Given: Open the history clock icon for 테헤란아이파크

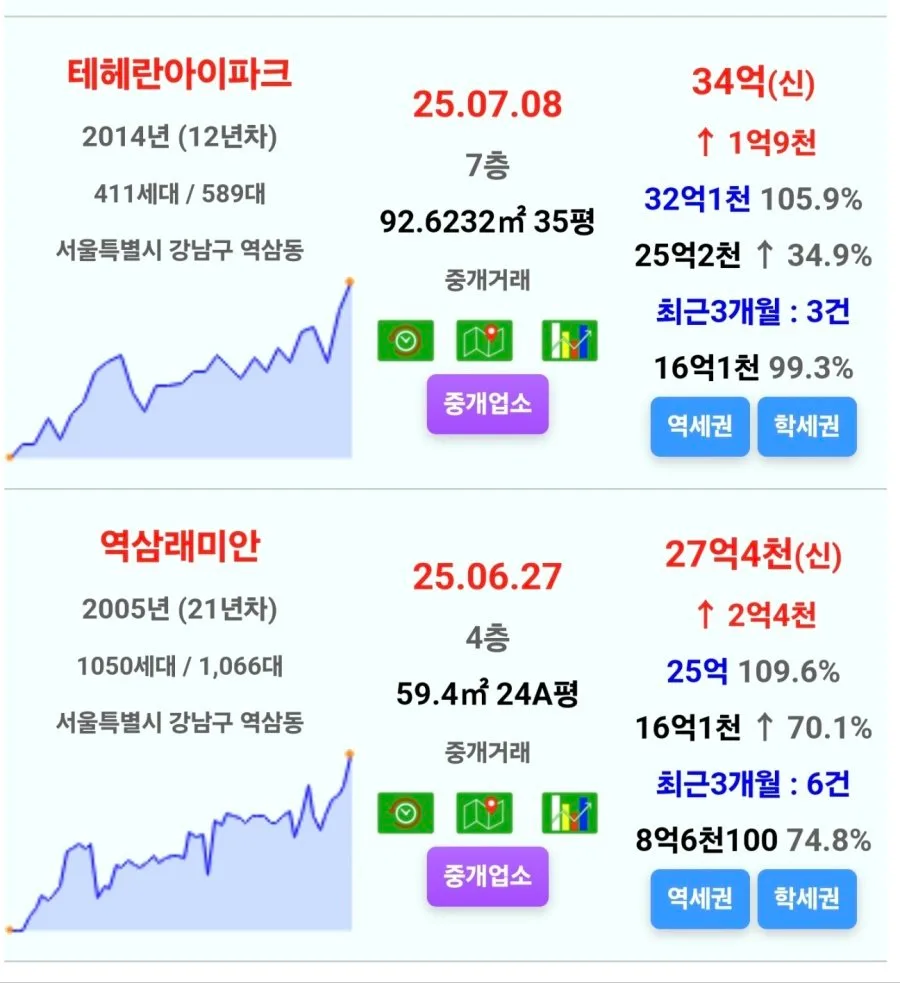Looking at the screenshot, I should [406, 340].
